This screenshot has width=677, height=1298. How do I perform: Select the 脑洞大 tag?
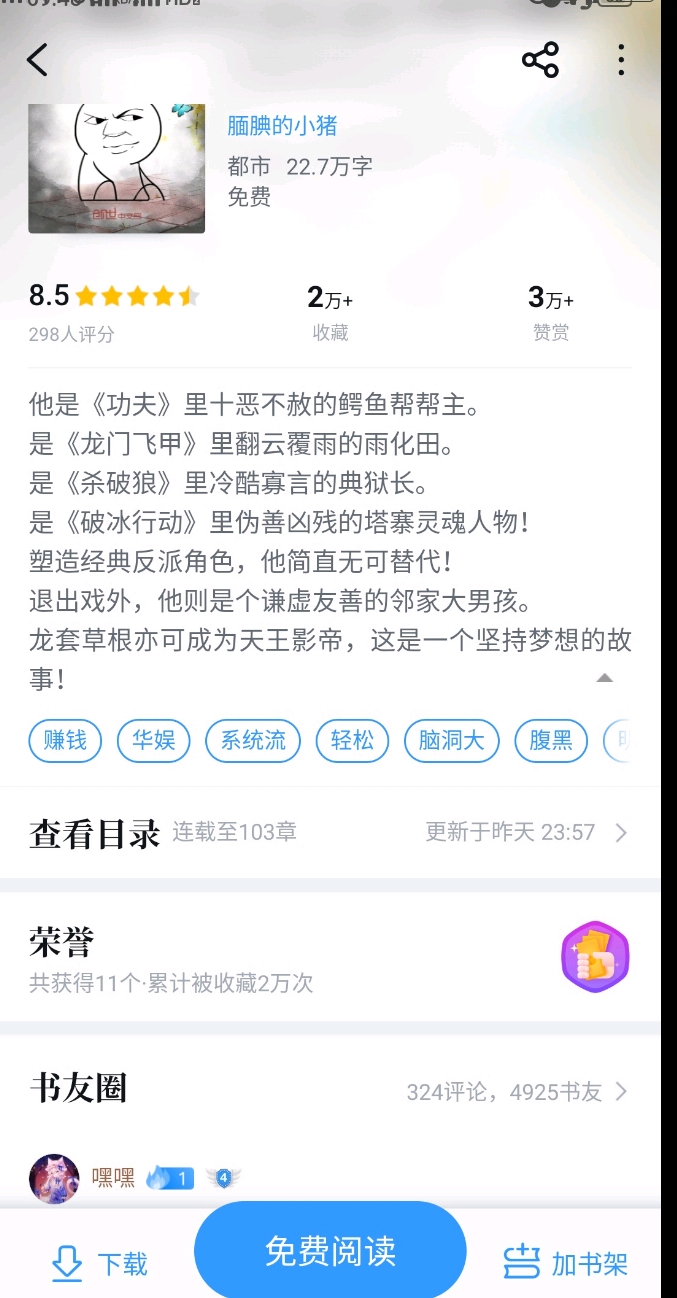pyautogui.click(x=451, y=741)
